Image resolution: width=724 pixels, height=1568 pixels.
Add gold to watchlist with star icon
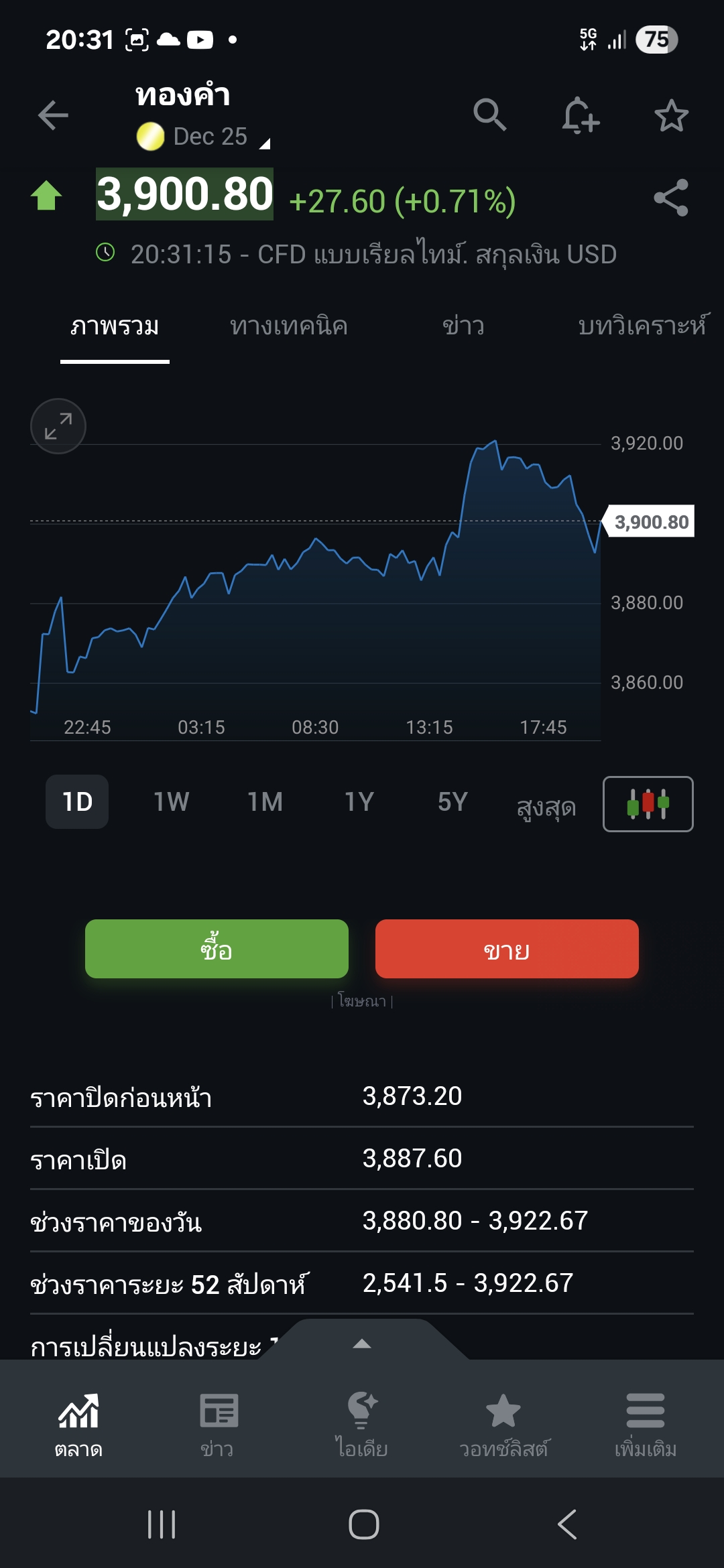coord(671,116)
